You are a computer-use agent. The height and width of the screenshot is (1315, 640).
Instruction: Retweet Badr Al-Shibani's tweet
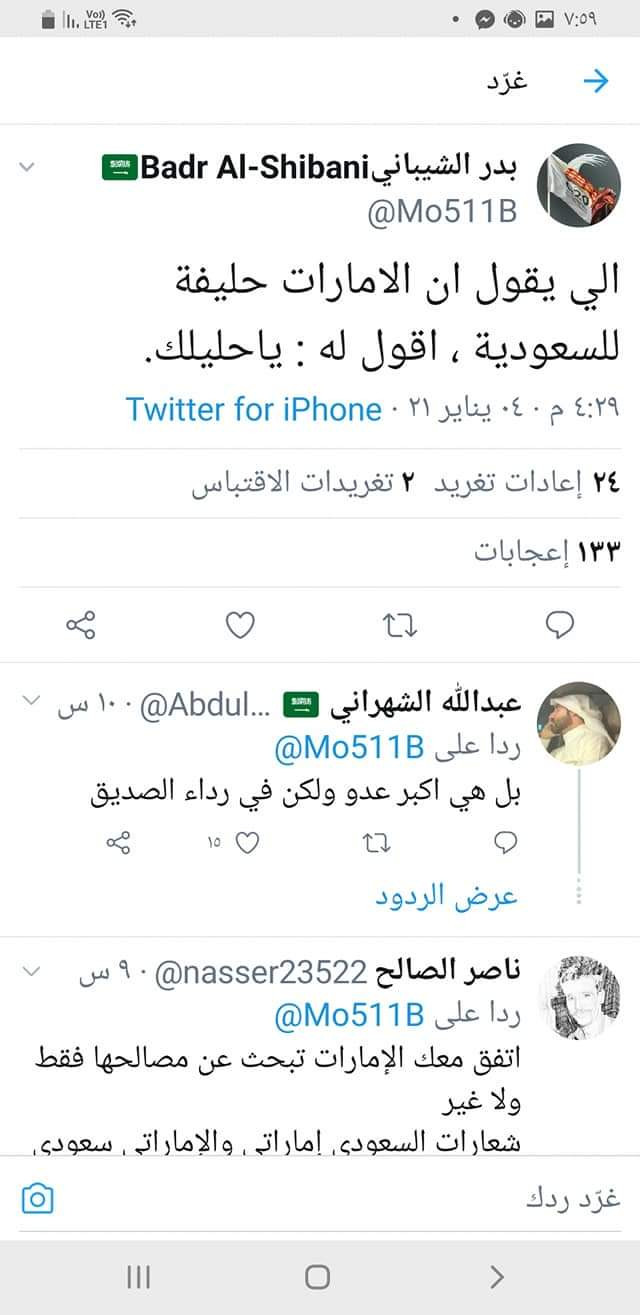click(400, 625)
